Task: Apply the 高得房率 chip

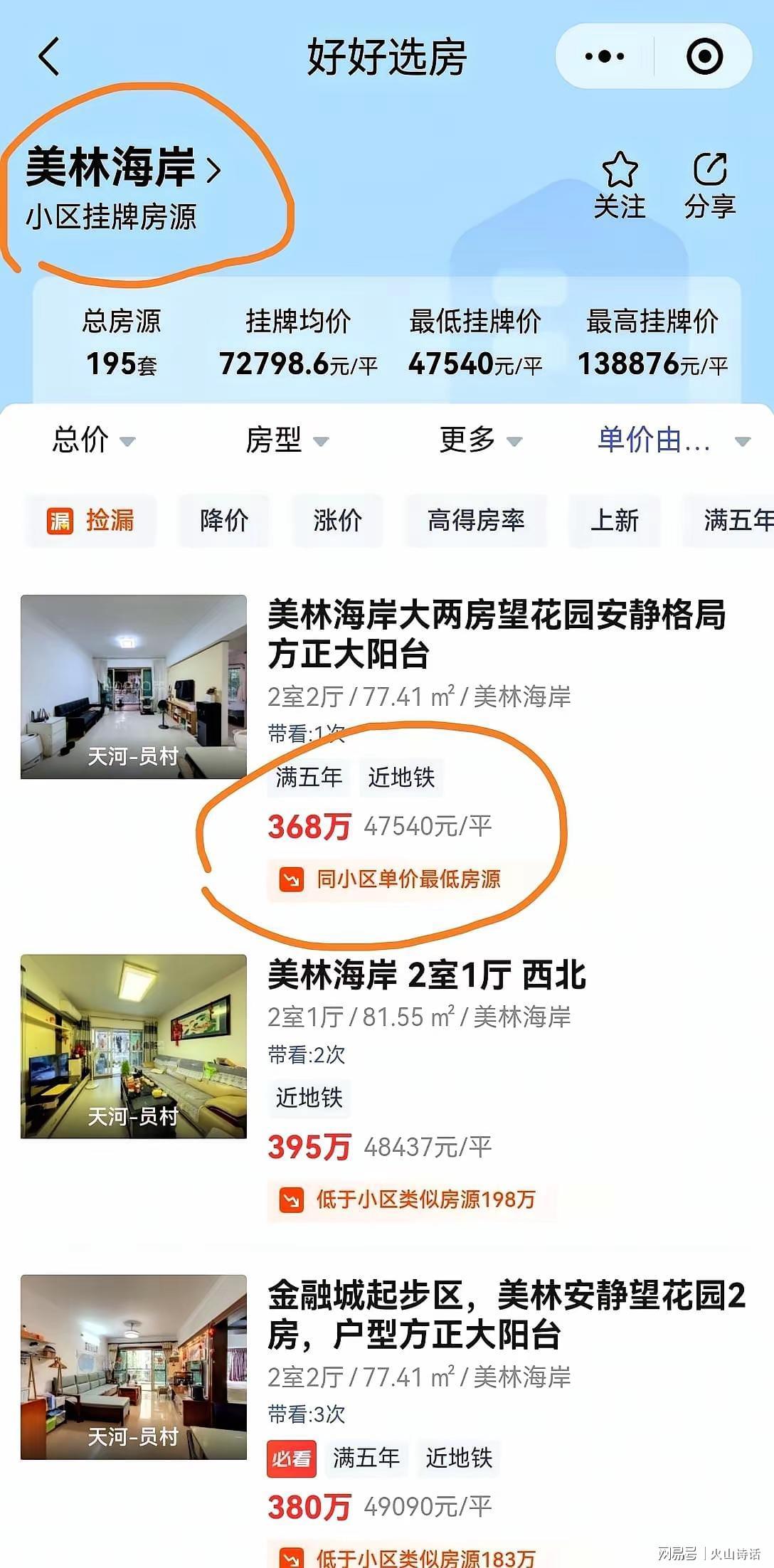Action: (476, 521)
